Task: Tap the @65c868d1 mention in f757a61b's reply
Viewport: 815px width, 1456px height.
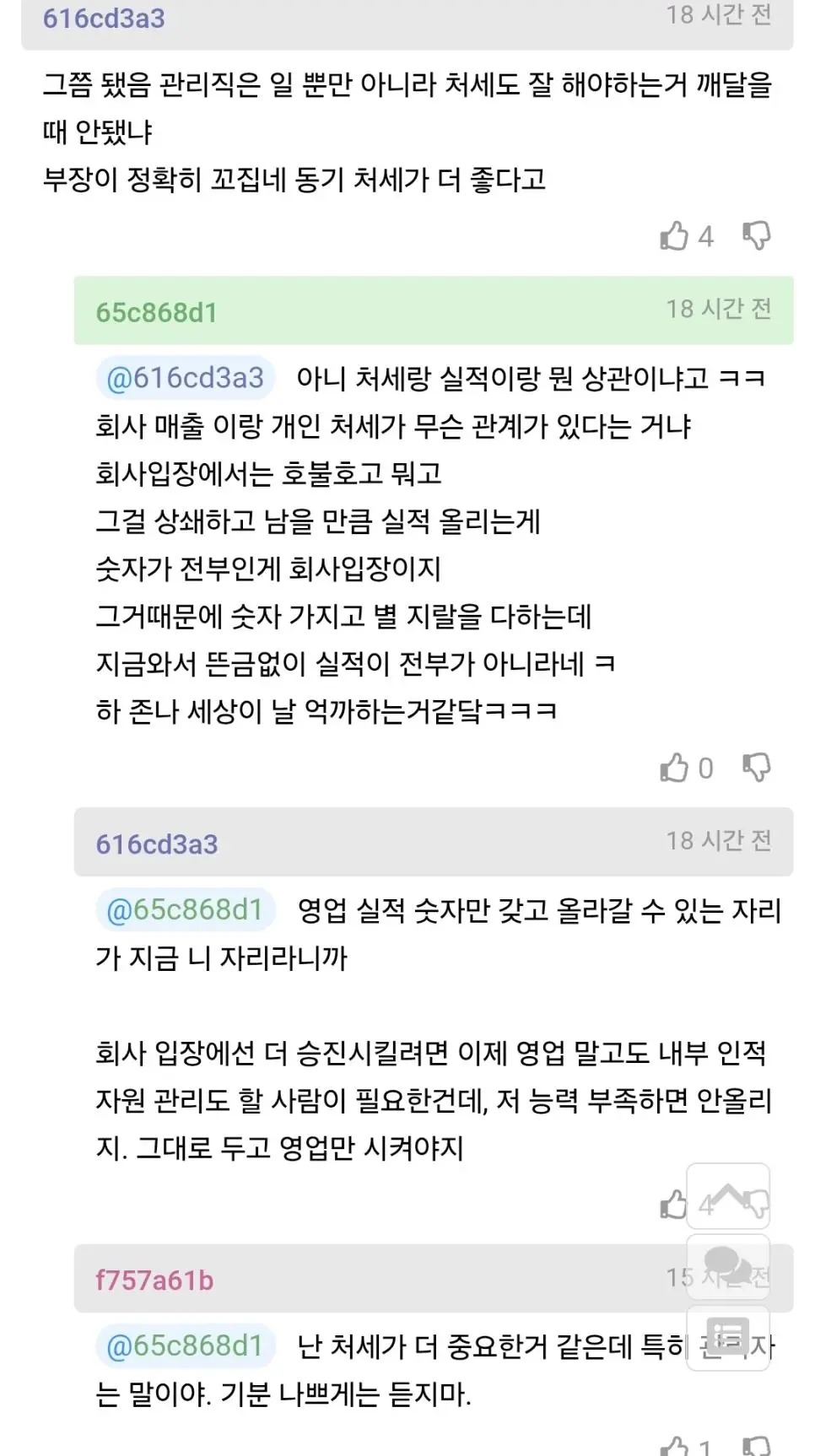Action: point(185,1345)
